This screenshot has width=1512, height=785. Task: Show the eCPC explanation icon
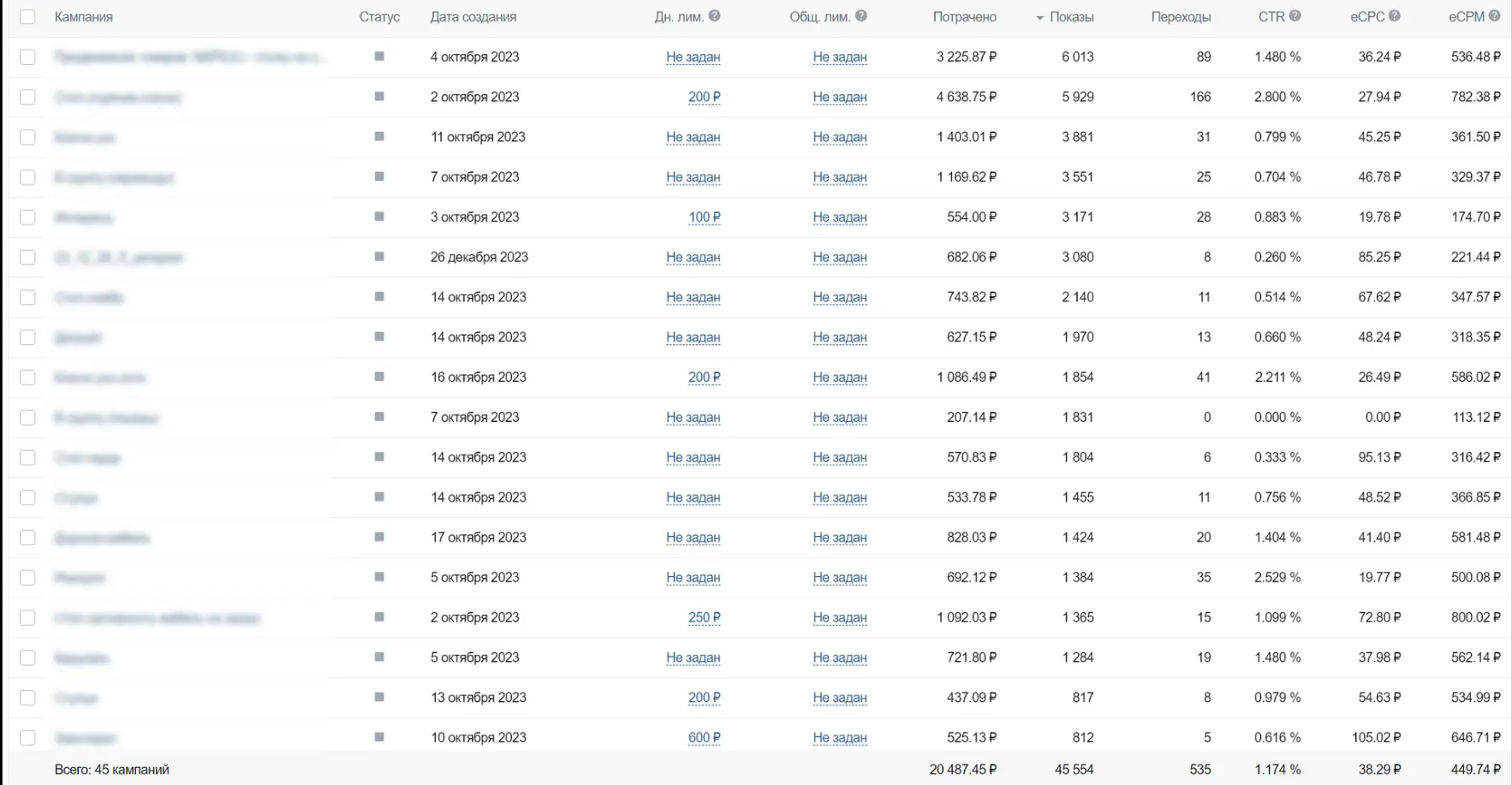pyautogui.click(x=1395, y=16)
